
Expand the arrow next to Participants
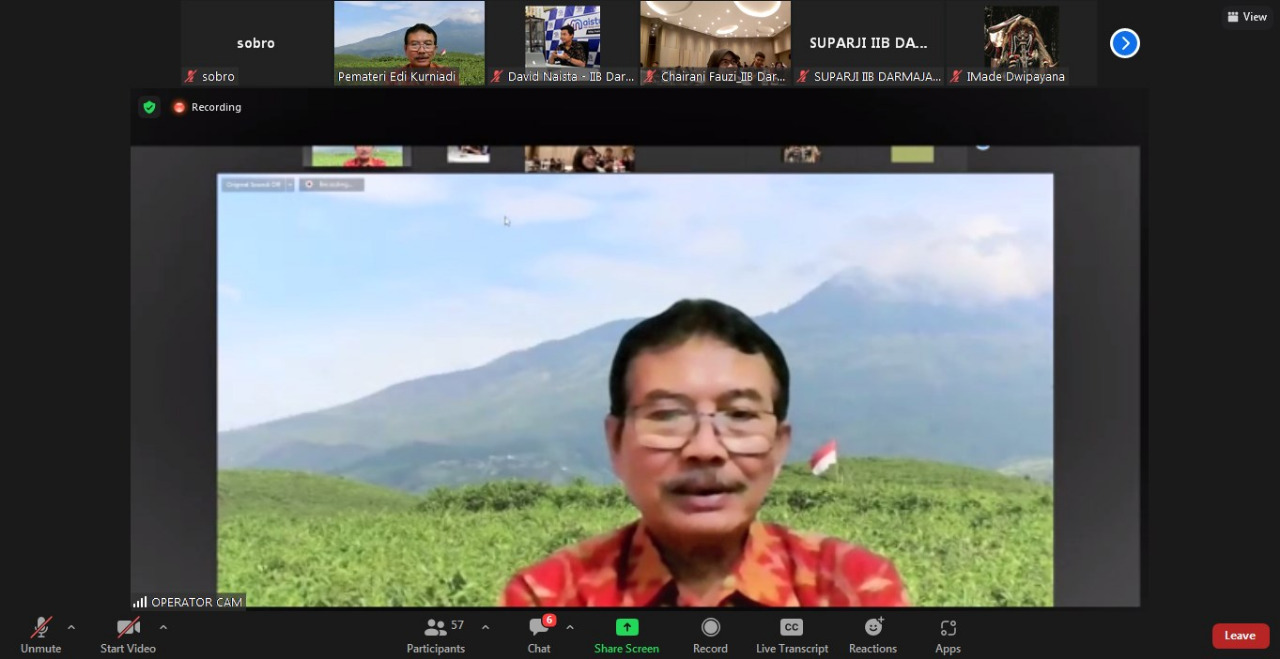[485, 627]
